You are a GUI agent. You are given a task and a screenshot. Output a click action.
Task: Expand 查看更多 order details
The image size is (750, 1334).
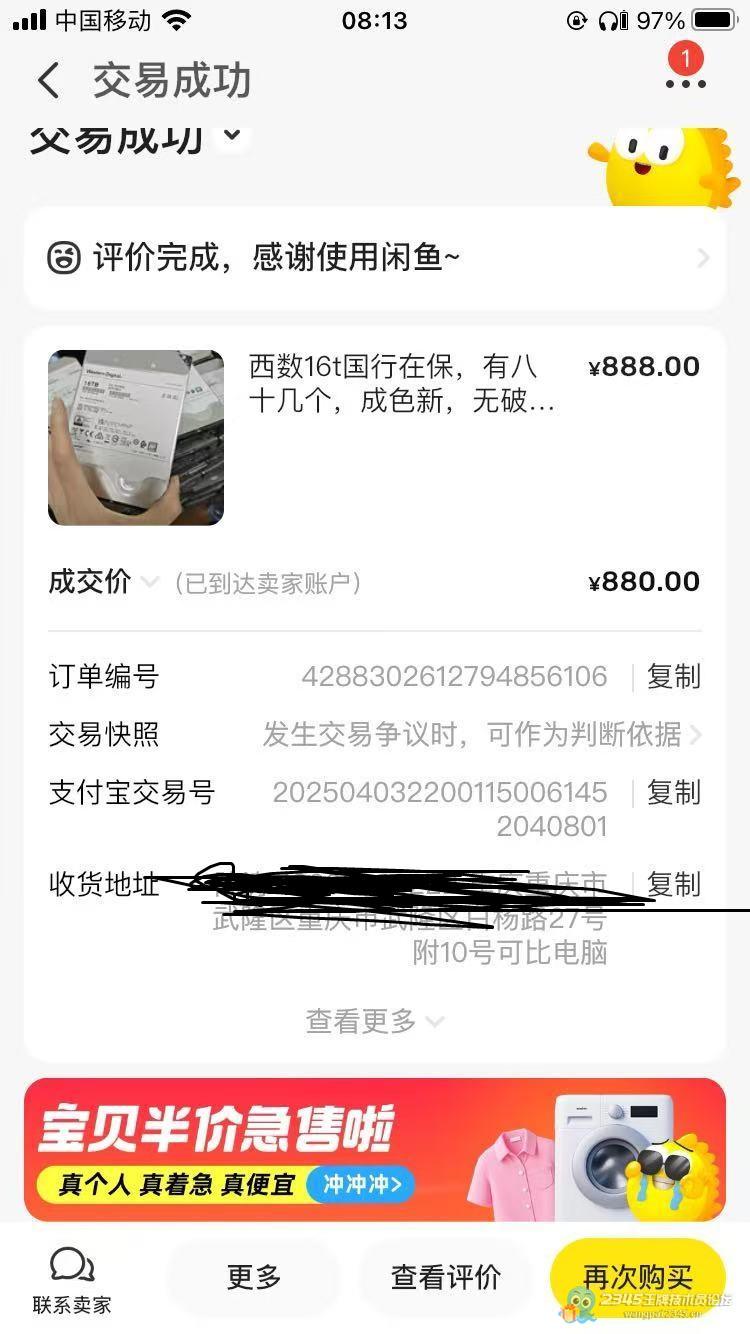coord(374,1021)
